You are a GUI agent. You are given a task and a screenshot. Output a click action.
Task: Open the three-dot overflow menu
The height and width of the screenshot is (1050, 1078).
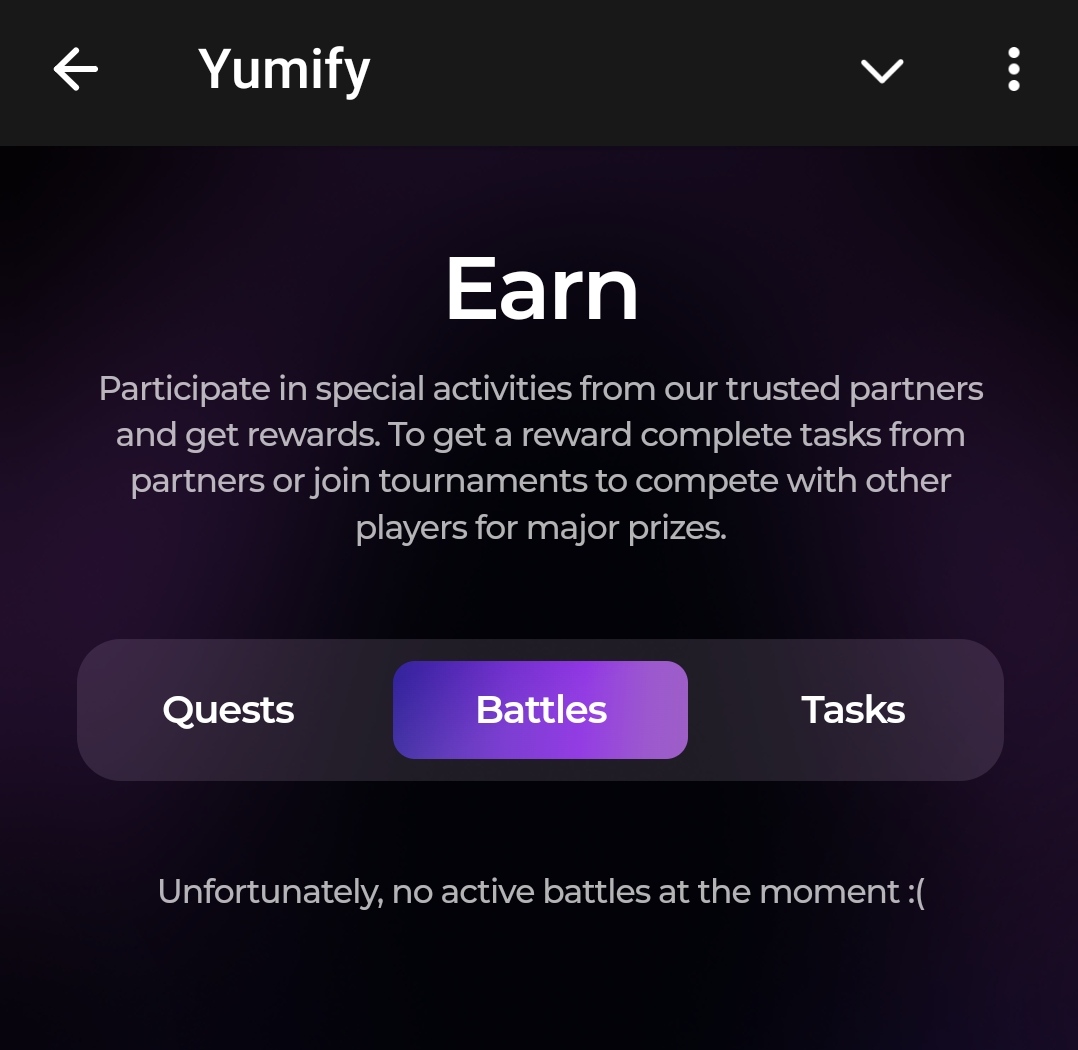1013,70
